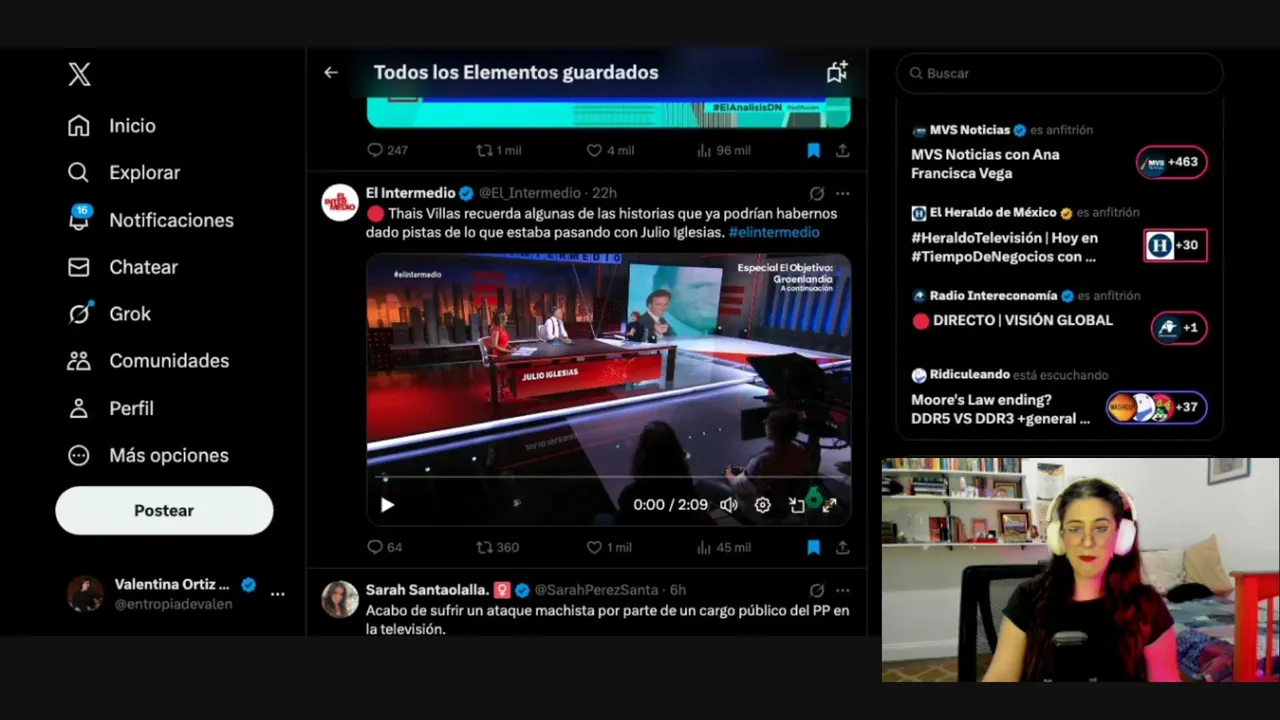Mute the El Intermedio video
The image size is (1280, 720).
pyautogui.click(x=729, y=505)
